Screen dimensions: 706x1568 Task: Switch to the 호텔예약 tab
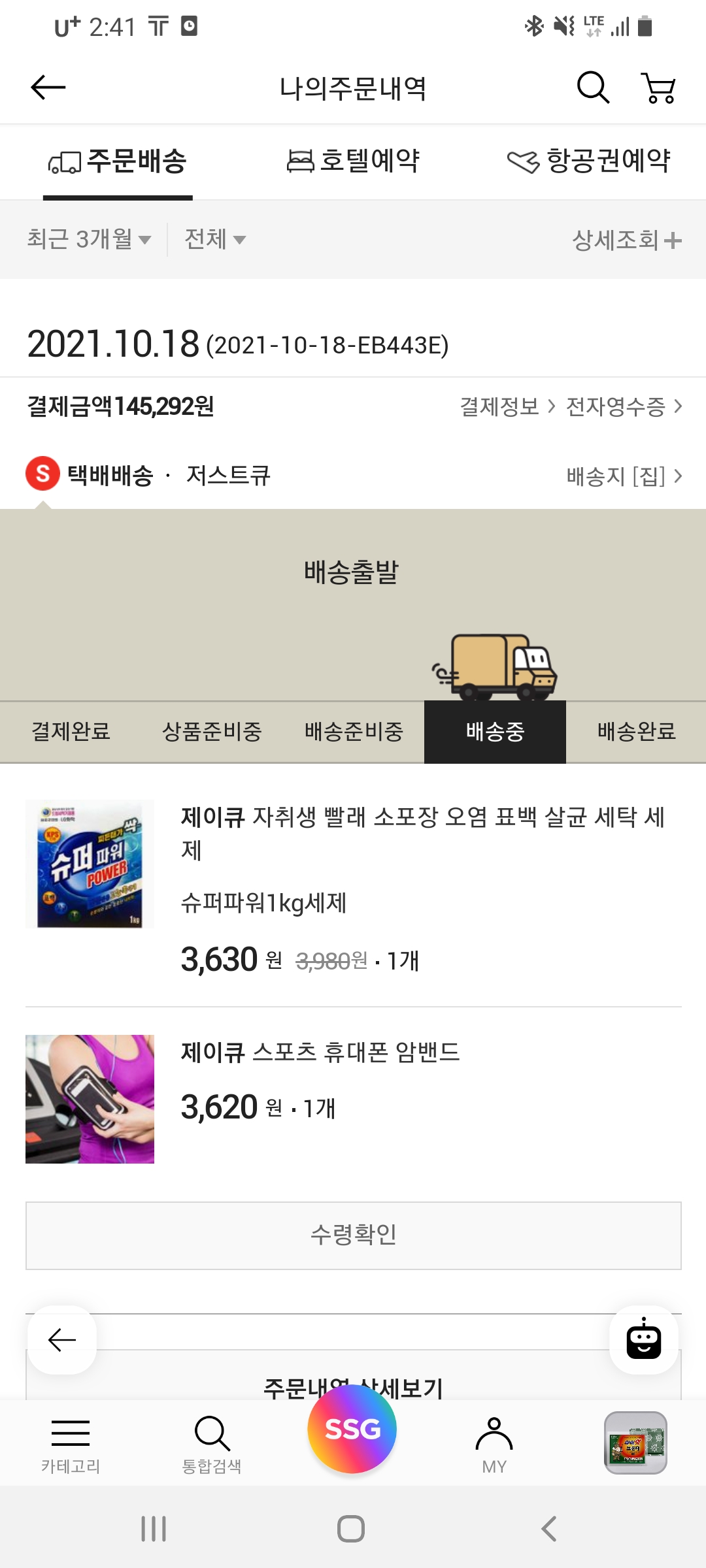click(x=353, y=161)
